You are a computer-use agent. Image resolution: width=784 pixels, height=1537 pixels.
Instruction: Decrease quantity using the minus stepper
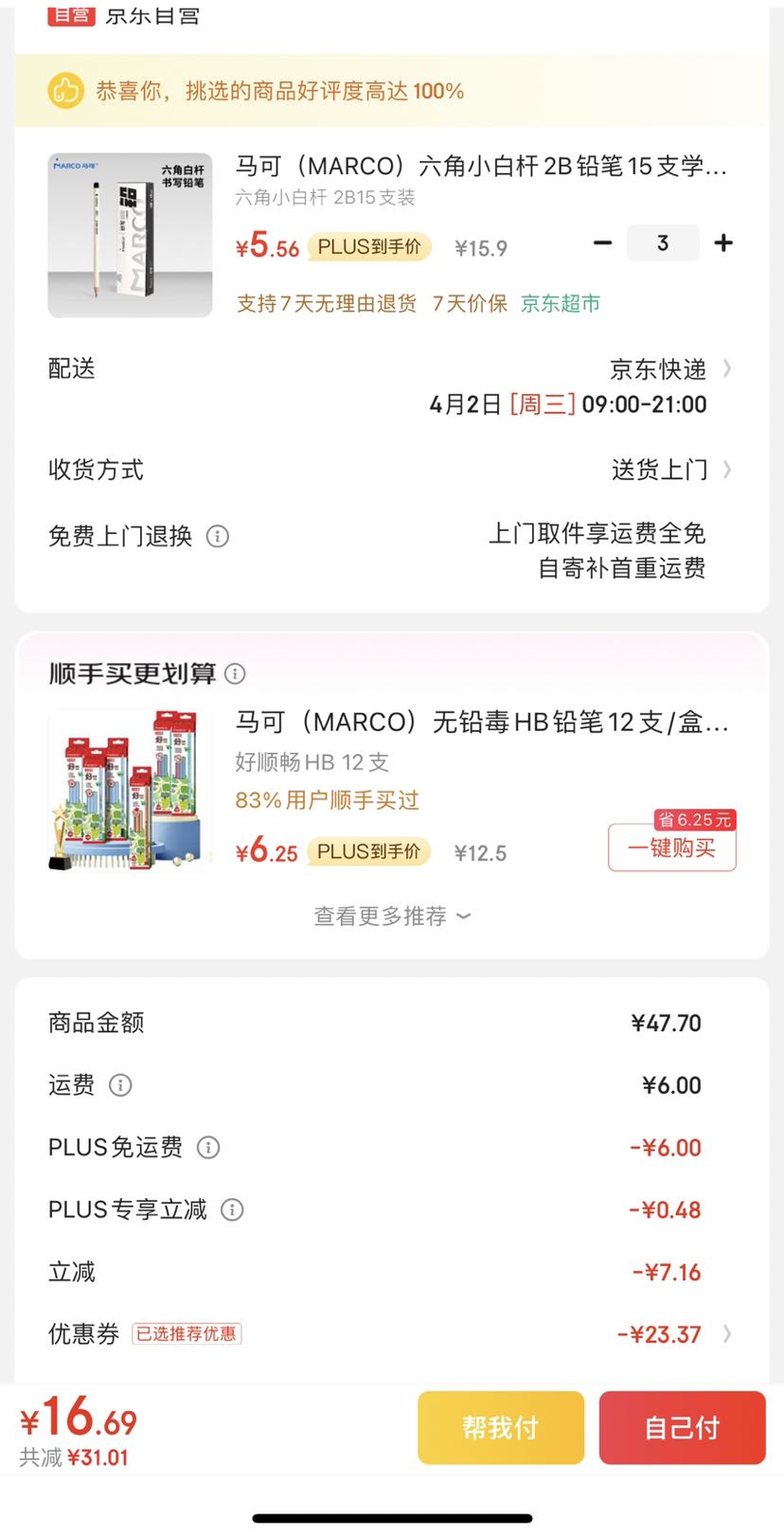(603, 242)
